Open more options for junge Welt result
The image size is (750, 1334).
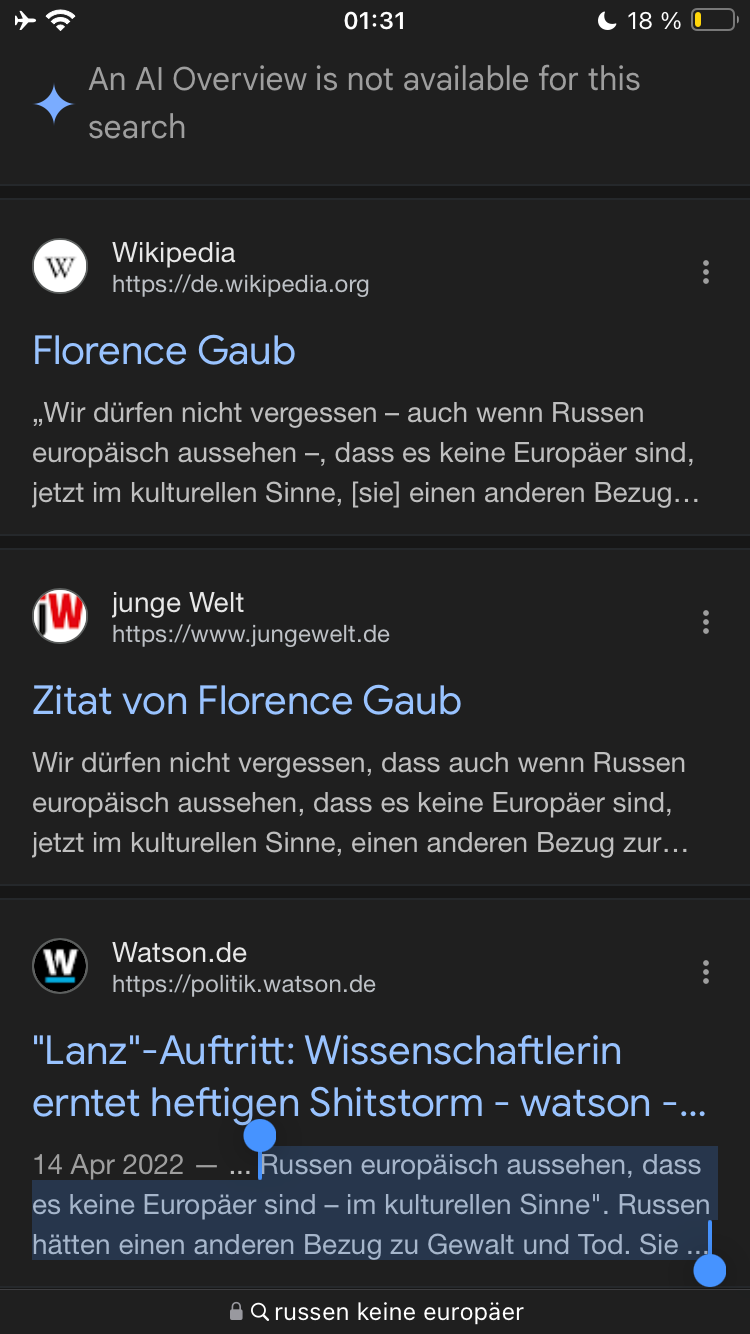coord(706,622)
